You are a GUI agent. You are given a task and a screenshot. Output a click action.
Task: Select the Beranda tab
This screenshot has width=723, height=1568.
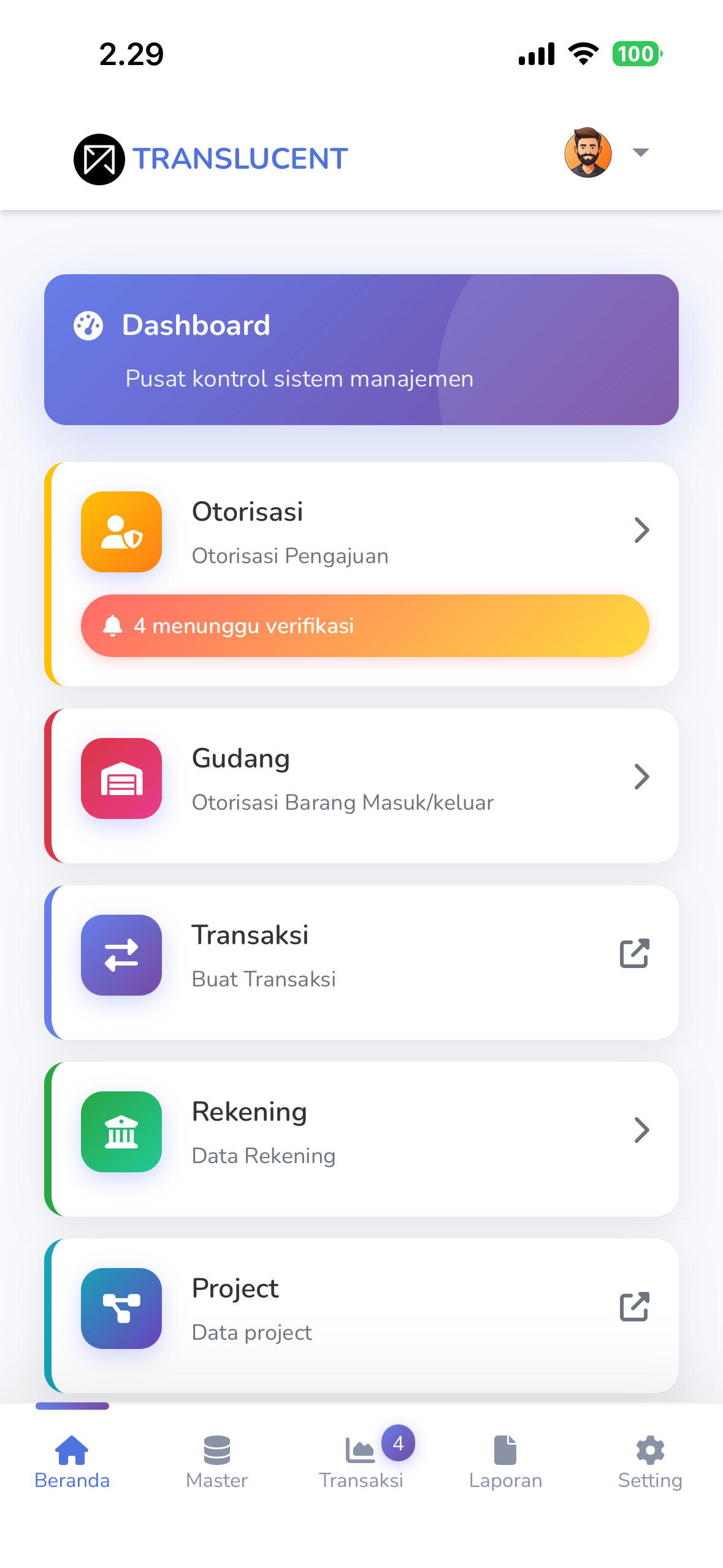[x=72, y=1462]
